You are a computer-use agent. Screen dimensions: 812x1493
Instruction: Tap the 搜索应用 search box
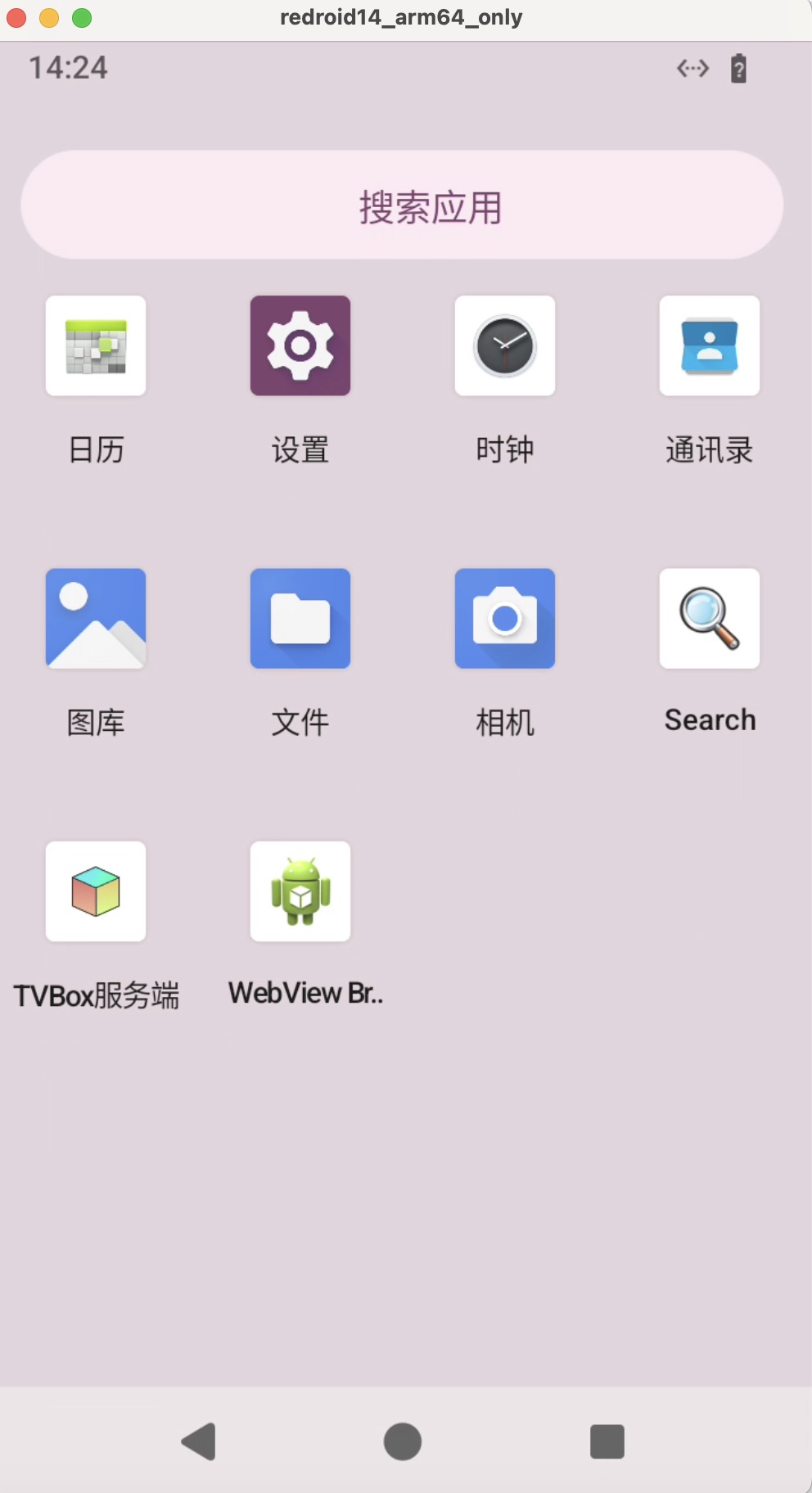tap(402, 205)
